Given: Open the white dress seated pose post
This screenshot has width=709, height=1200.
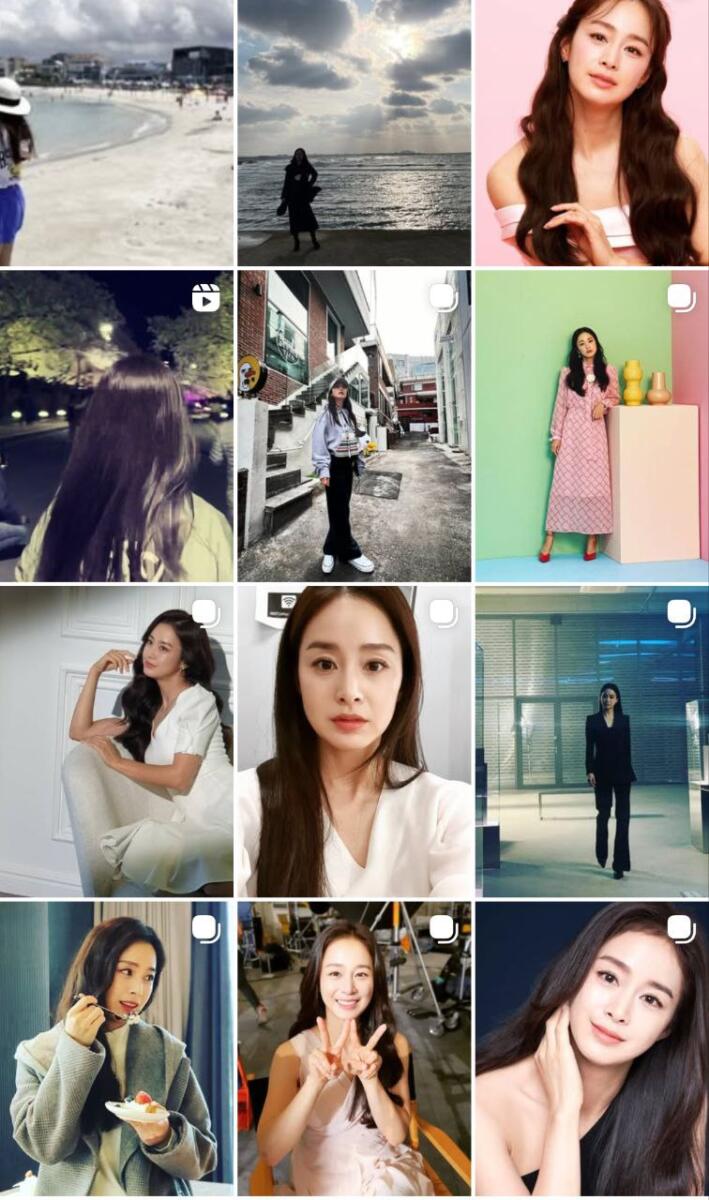Looking at the screenshot, I should (116, 742).
